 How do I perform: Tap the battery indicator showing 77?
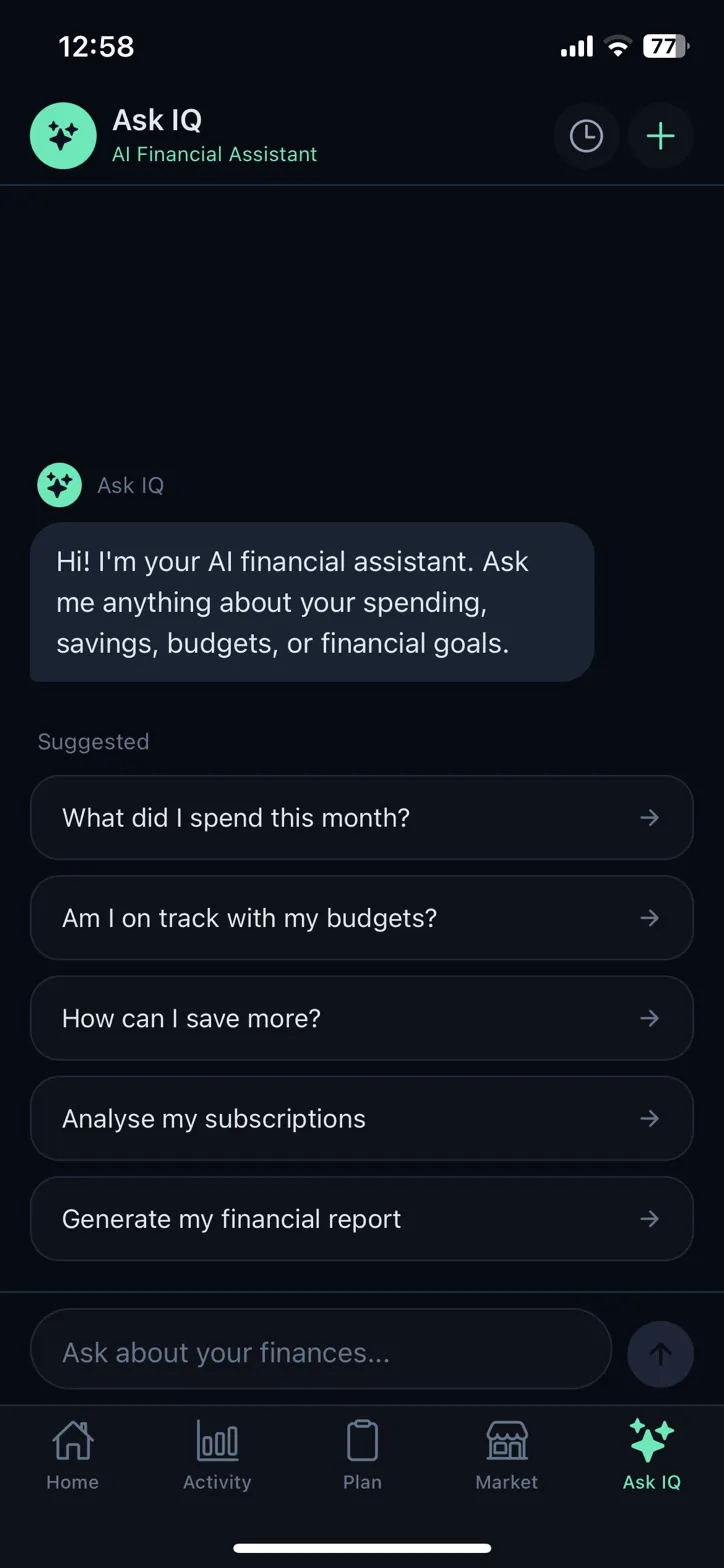(x=665, y=45)
